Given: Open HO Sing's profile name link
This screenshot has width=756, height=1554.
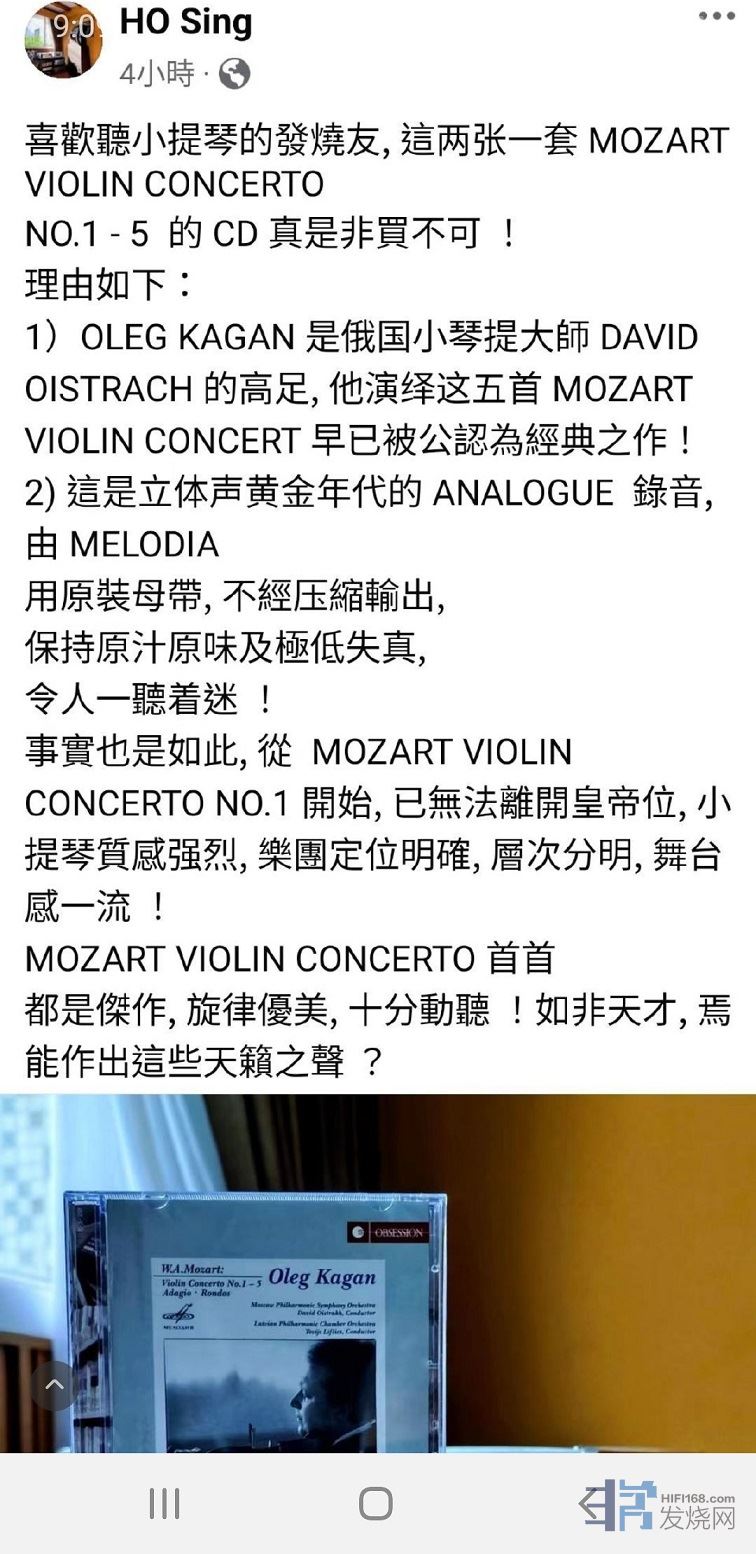Looking at the screenshot, I should tap(186, 21).
